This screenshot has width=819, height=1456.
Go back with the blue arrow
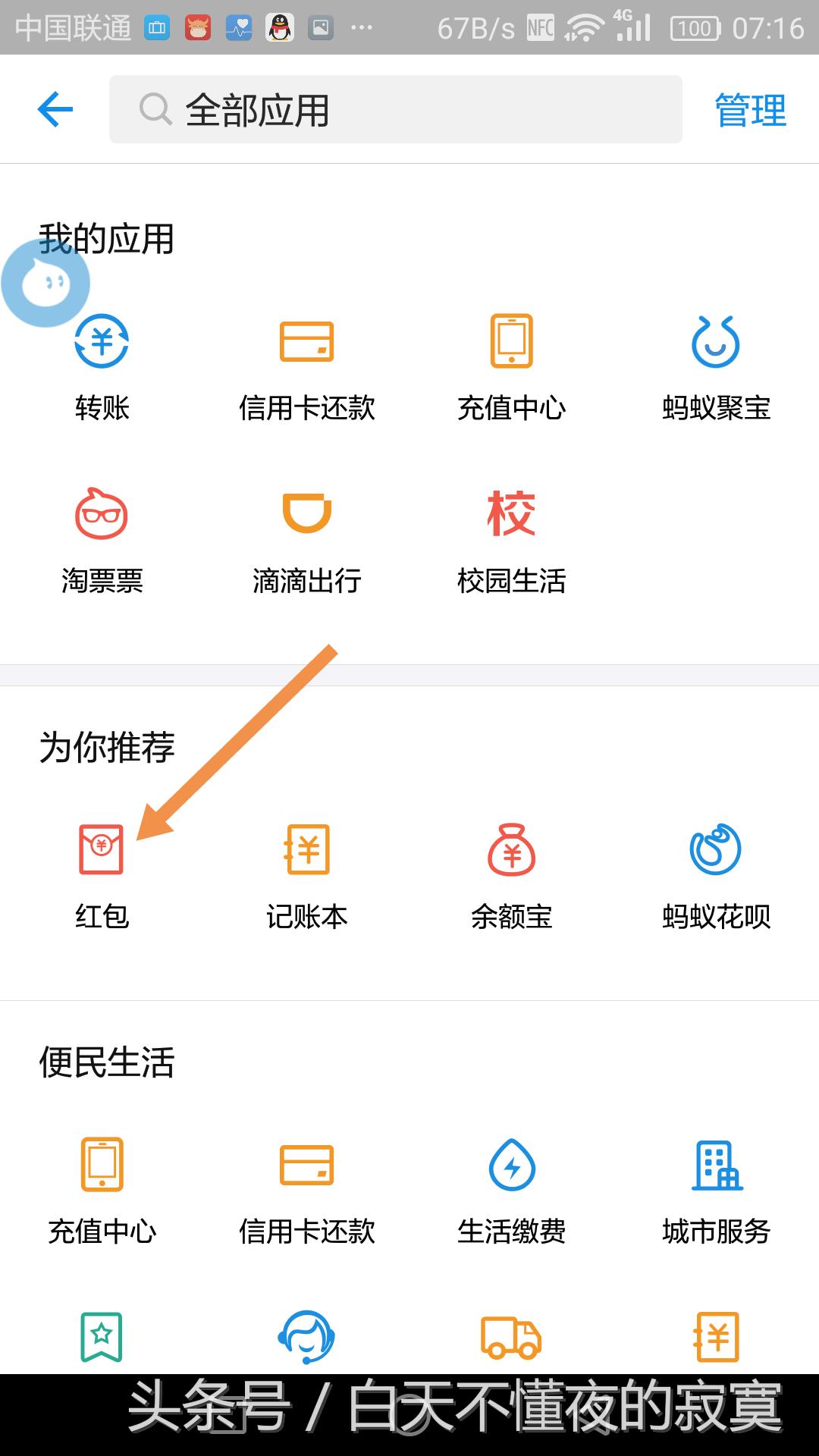pyautogui.click(x=53, y=110)
